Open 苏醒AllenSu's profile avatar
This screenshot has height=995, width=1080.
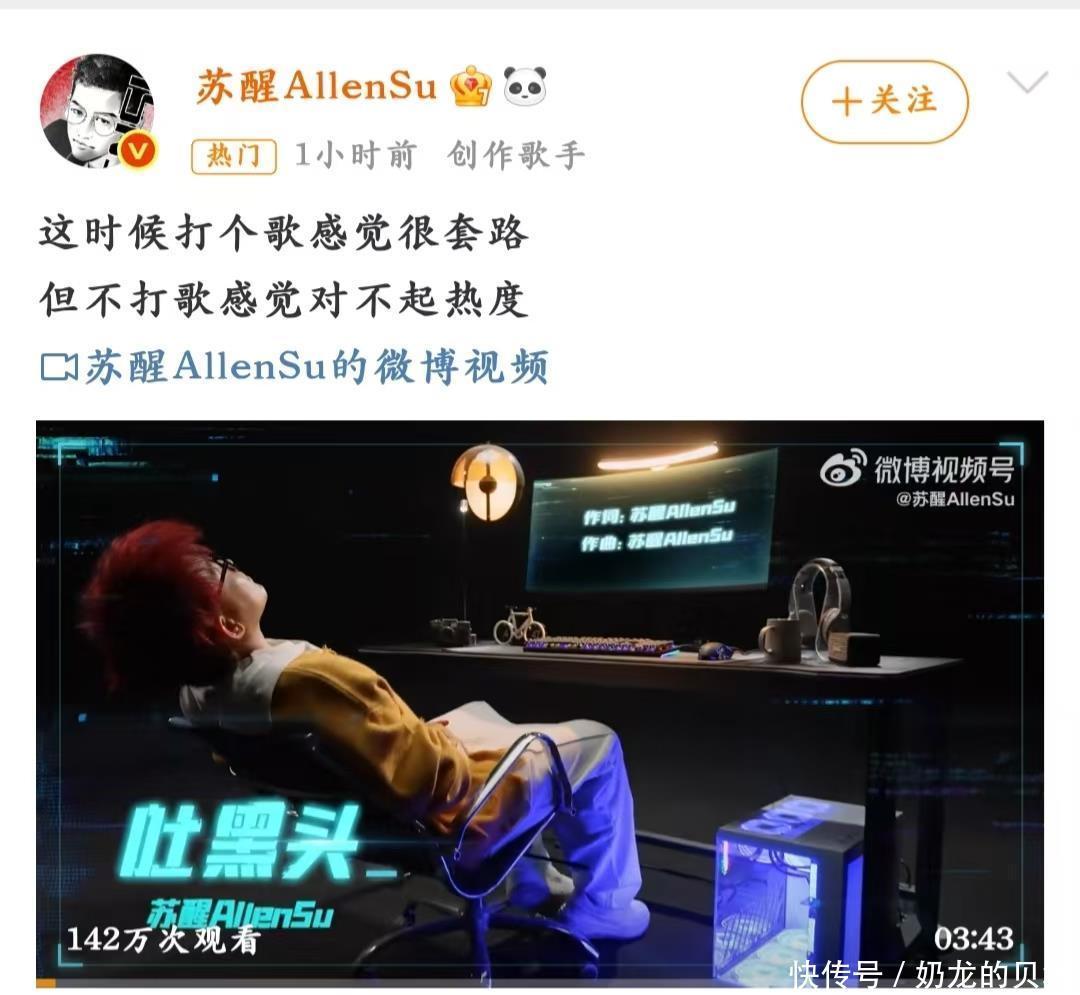click(x=97, y=111)
